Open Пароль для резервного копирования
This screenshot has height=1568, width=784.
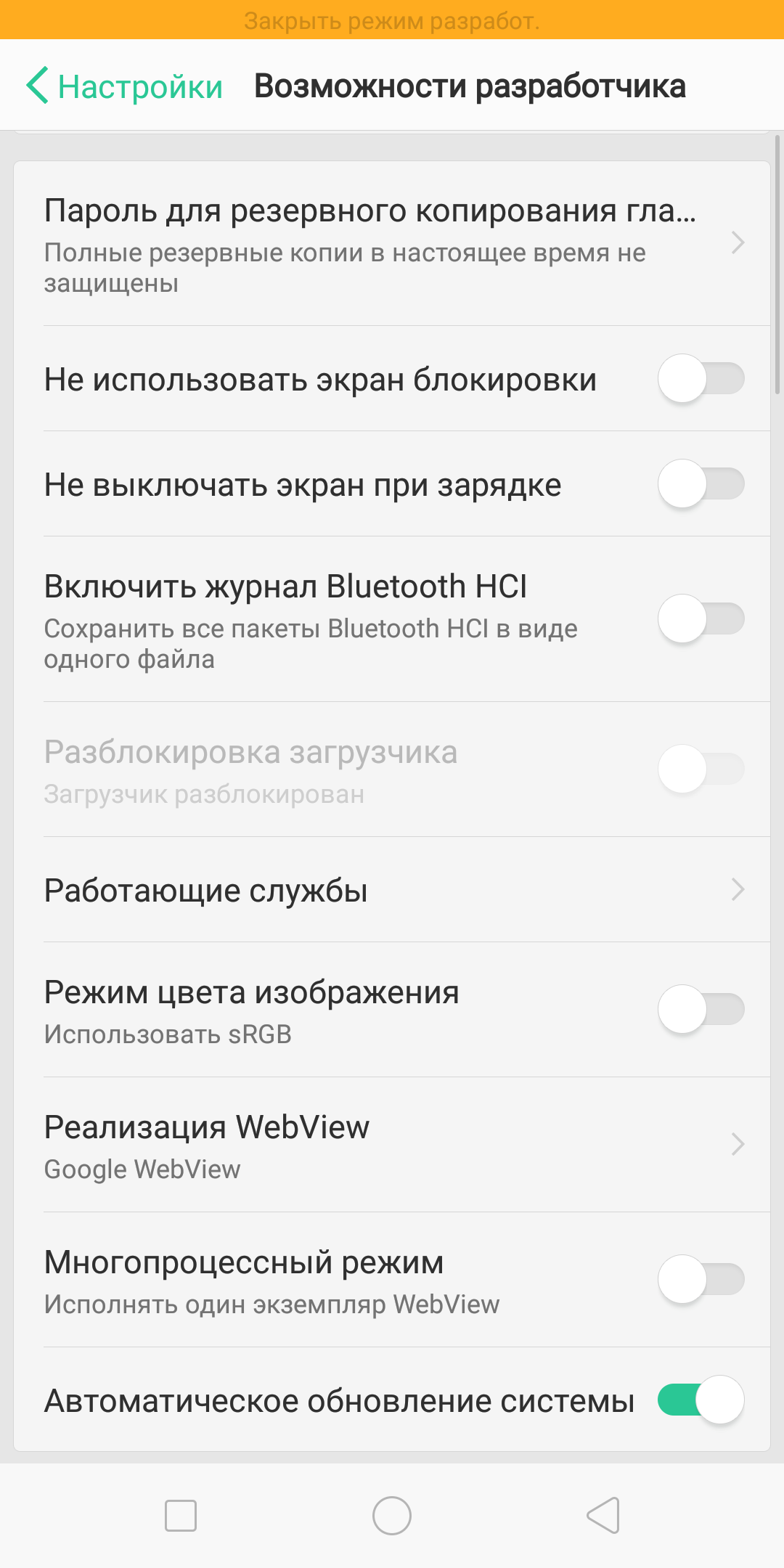[x=392, y=244]
